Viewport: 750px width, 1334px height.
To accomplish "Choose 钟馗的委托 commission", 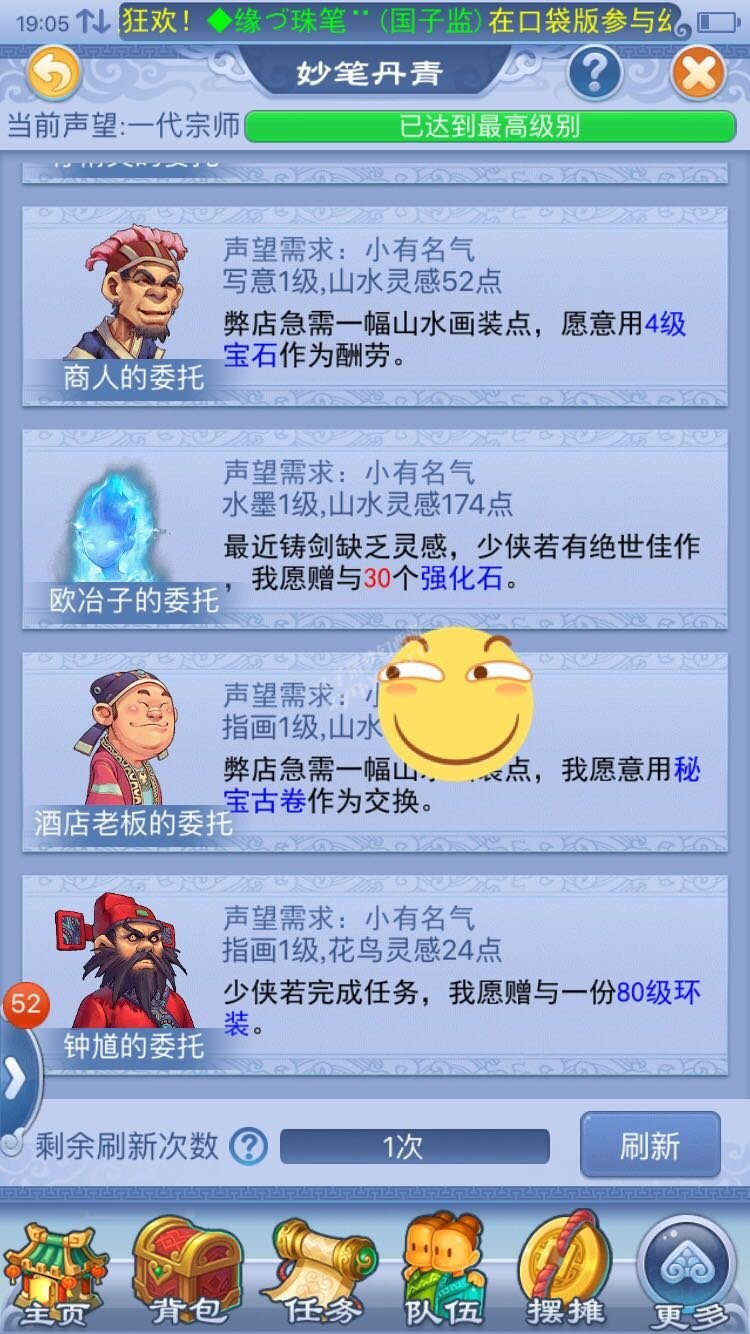I will [375, 976].
